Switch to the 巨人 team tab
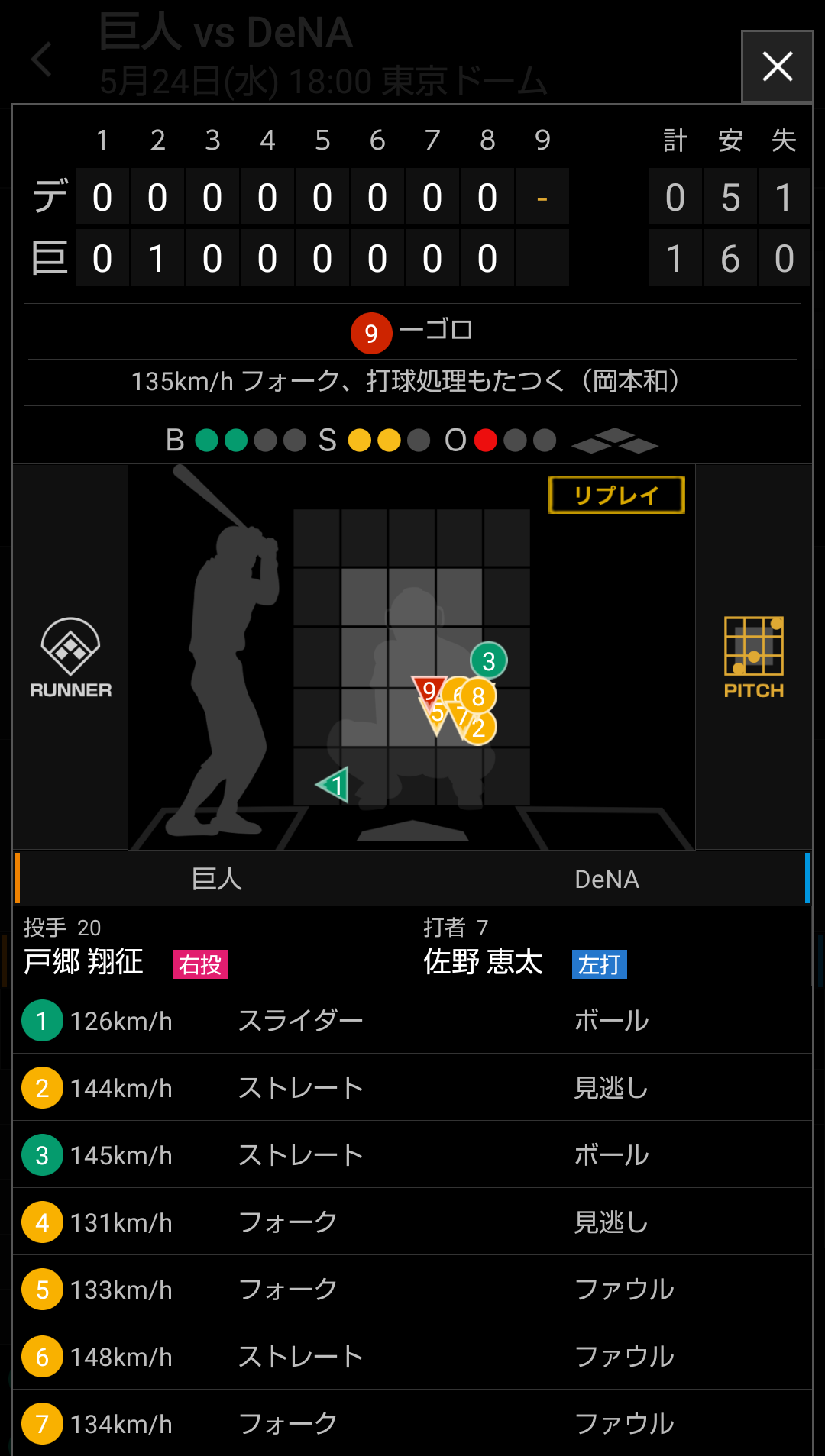The width and height of the screenshot is (825, 1456). [x=215, y=879]
